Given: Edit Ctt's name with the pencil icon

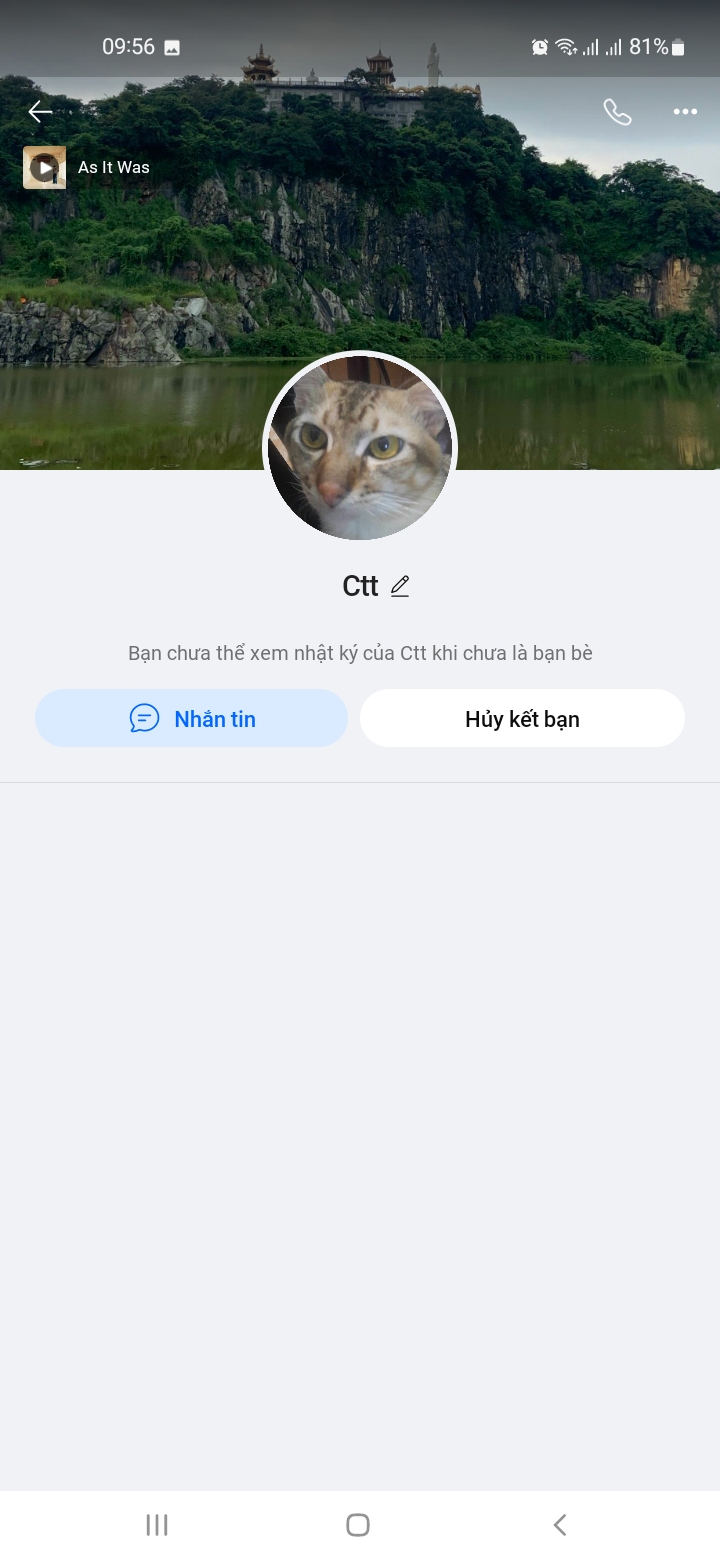Looking at the screenshot, I should point(400,586).
